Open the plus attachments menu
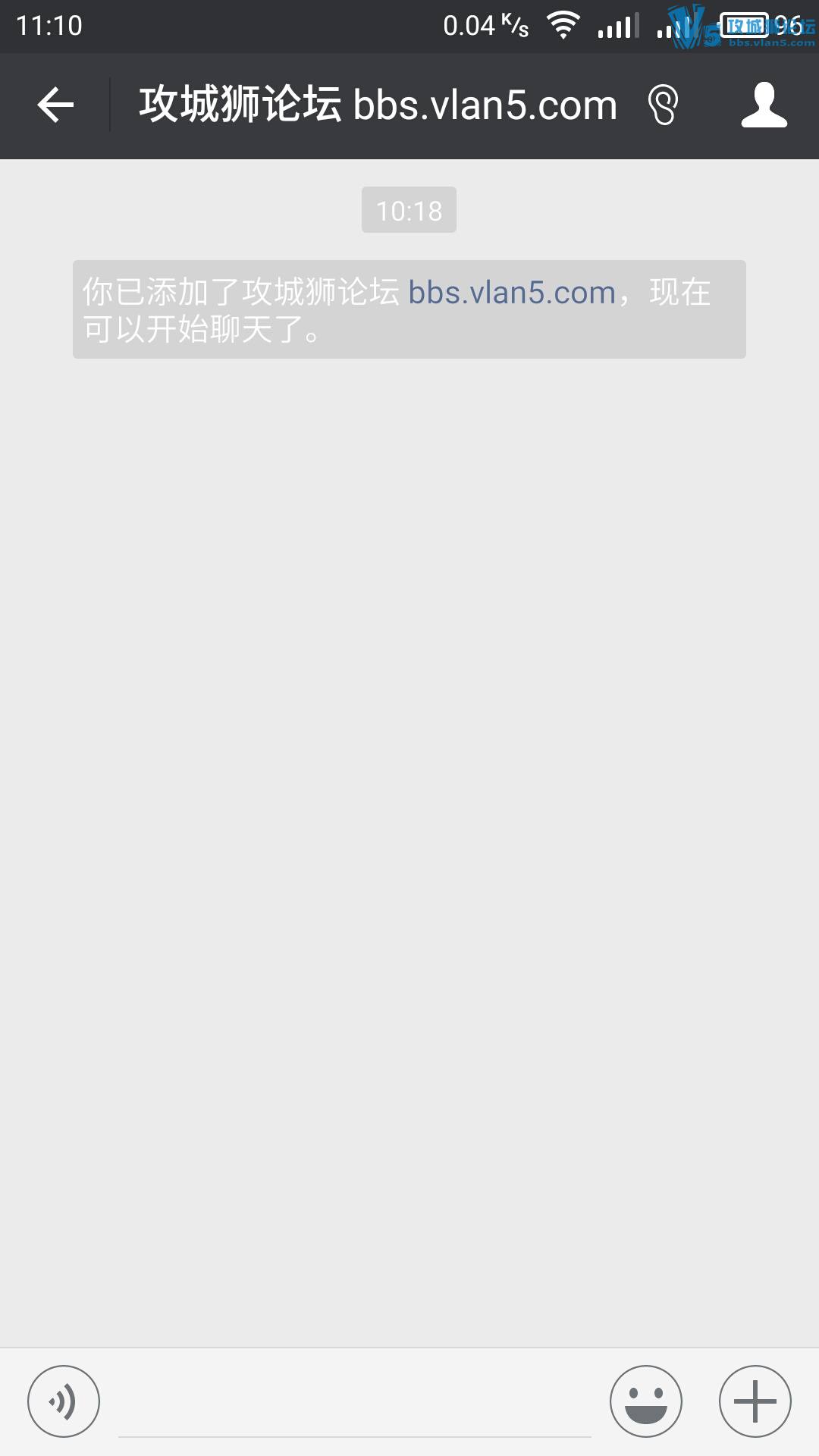 coord(755,1401)
